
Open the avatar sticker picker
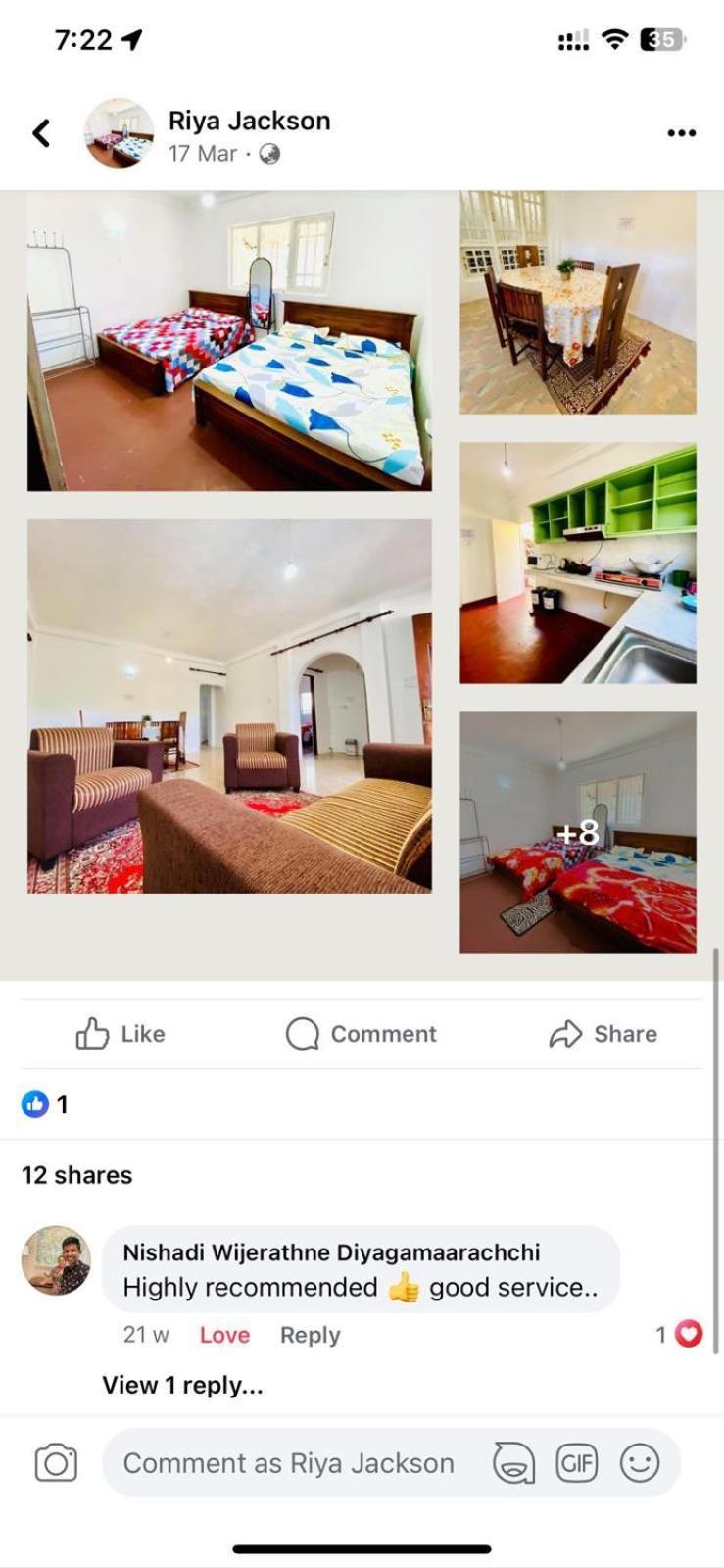tap(513, 1463)
